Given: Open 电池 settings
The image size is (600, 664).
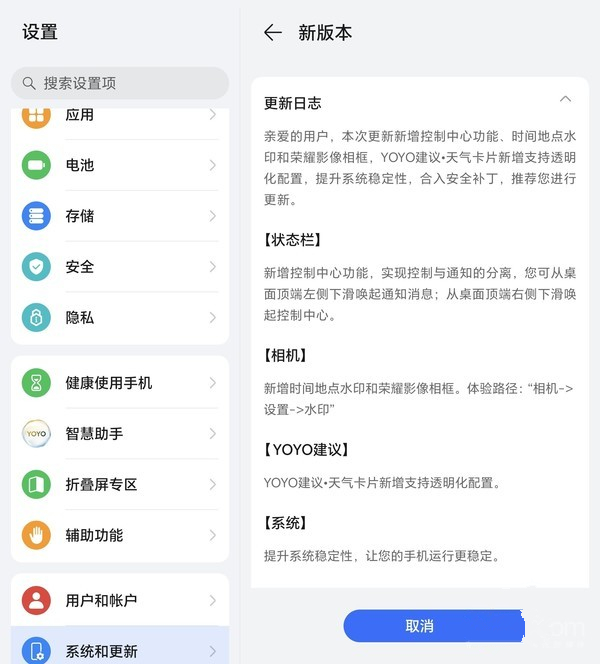Looking at the screenshot, I should pyautogui.click(x=120, y=165).
